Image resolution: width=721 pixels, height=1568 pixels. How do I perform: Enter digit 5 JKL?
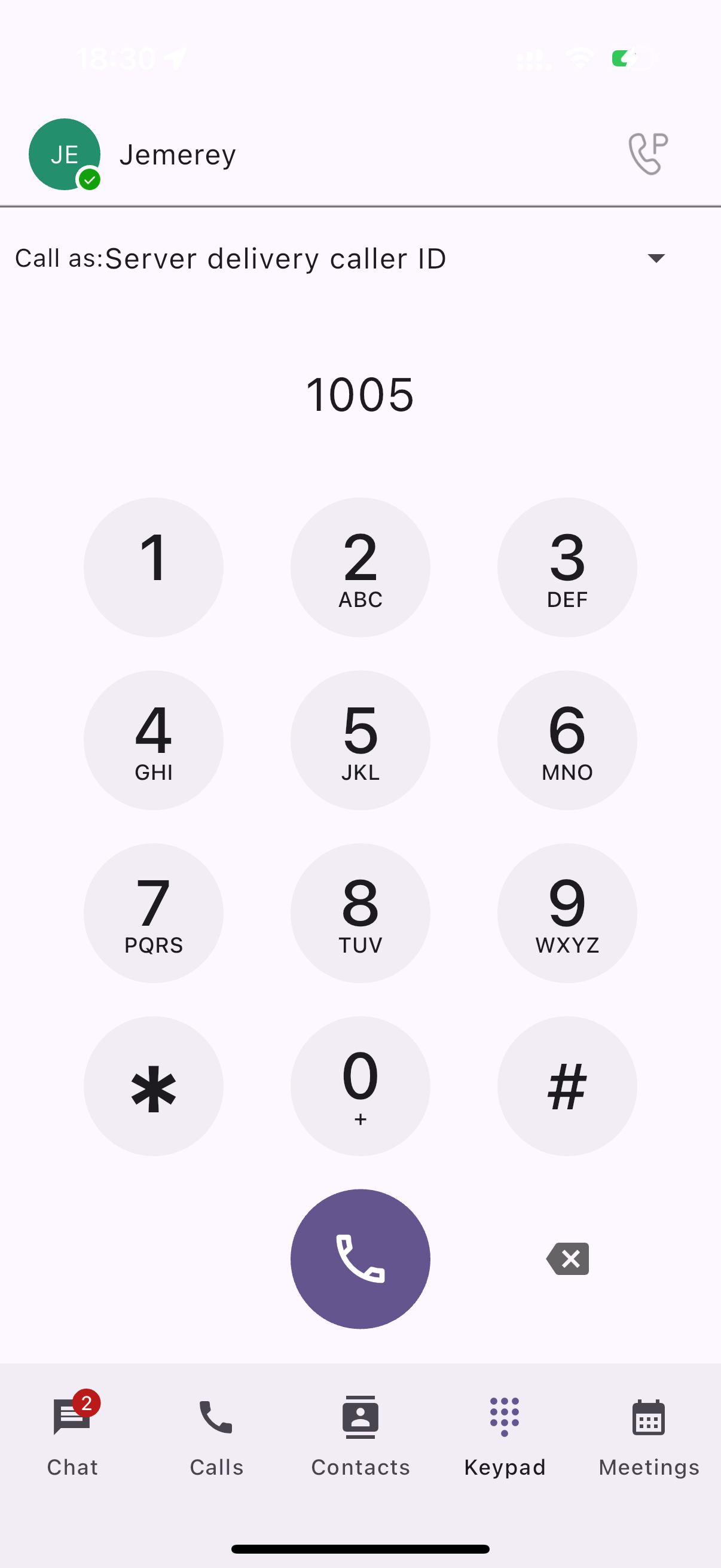click(x=360, y=740)
